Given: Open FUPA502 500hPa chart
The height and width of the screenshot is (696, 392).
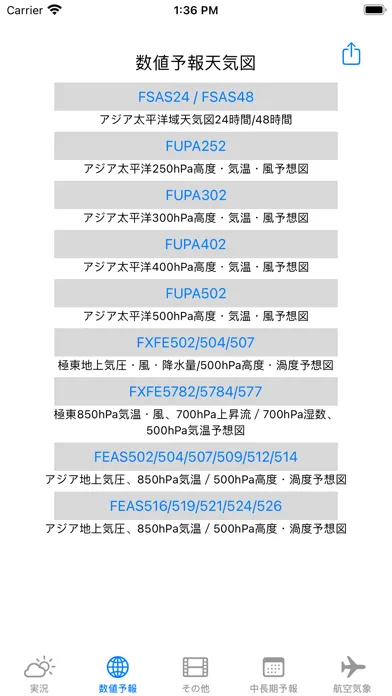Looking at the screenshot, I should (196, 293).
